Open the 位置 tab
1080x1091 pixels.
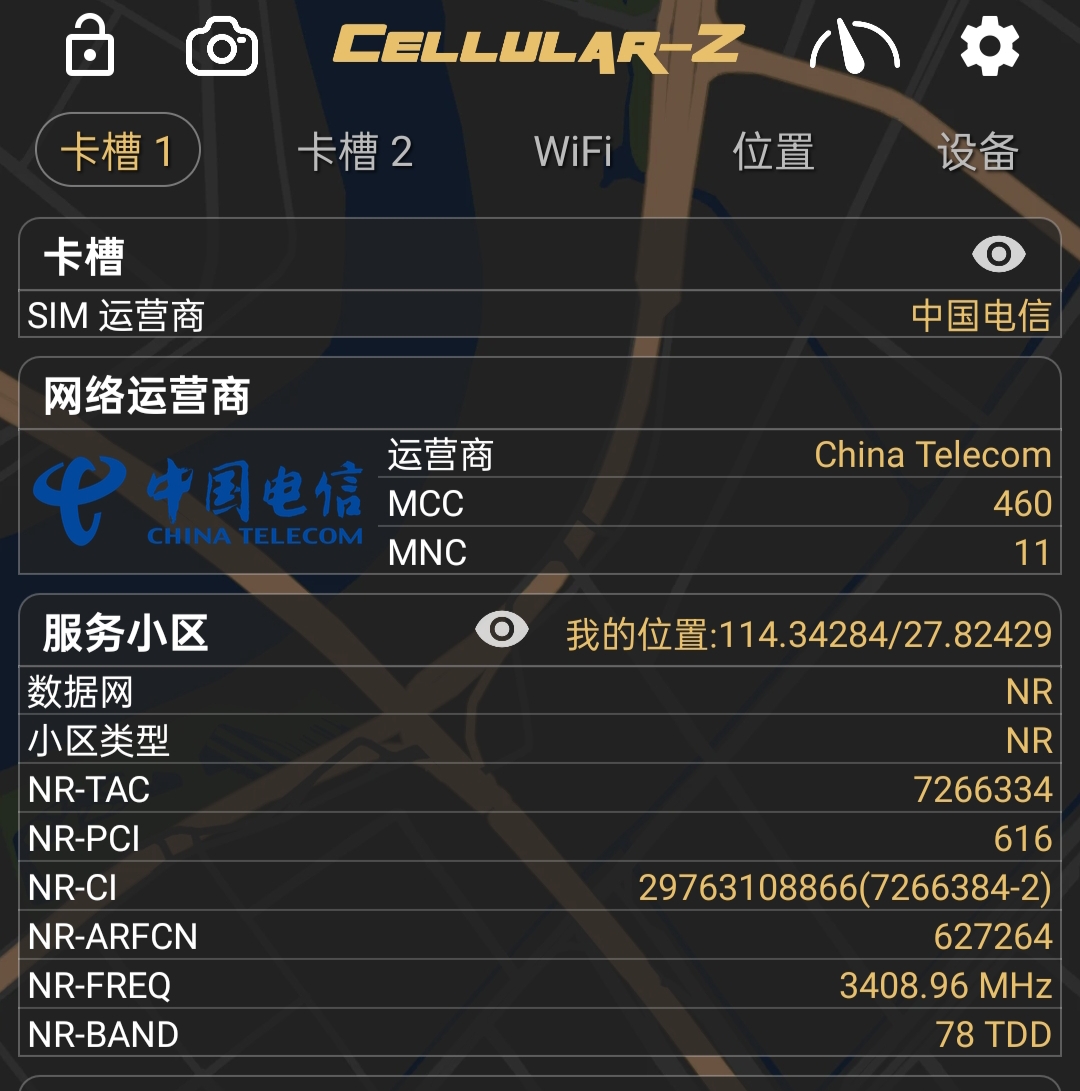click(773, 152)
